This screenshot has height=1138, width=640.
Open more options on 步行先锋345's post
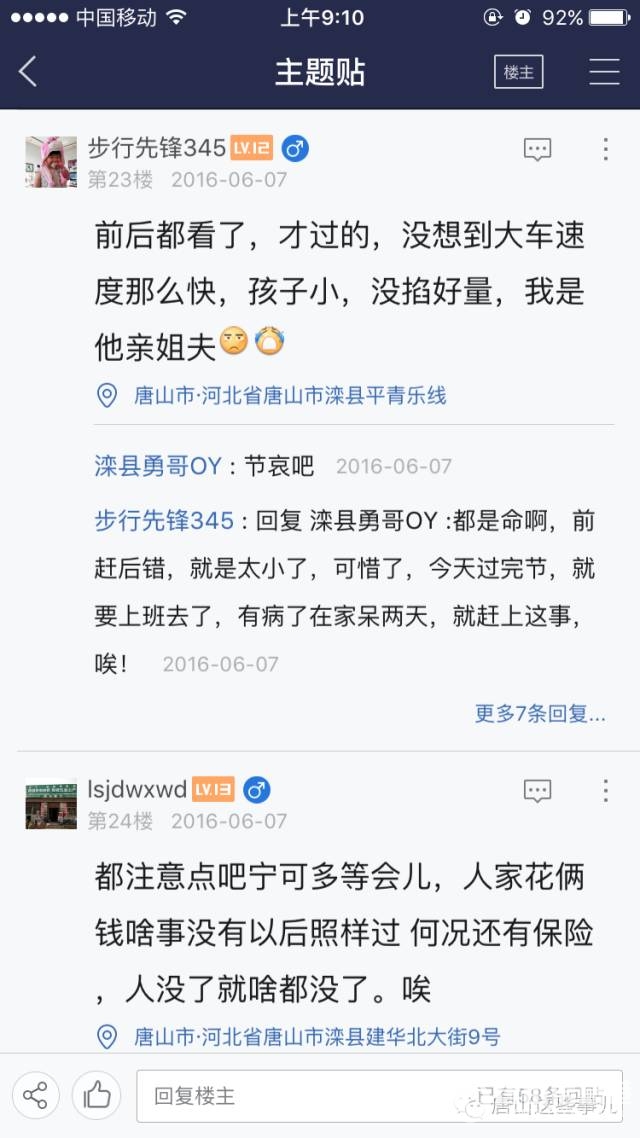[605, 150]
